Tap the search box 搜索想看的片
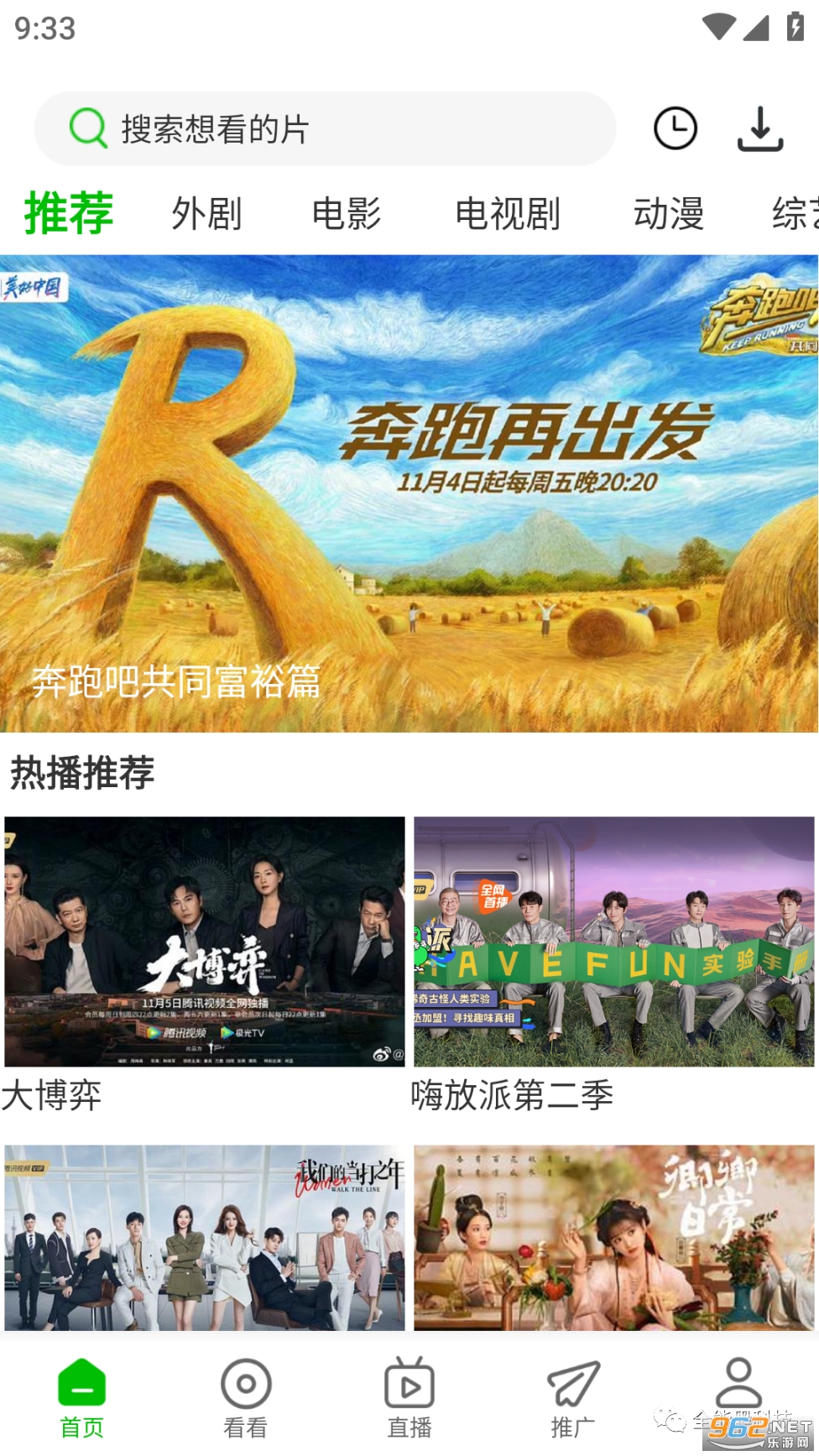This screenshot has width=819, height=1456. (x=325, y=129)
